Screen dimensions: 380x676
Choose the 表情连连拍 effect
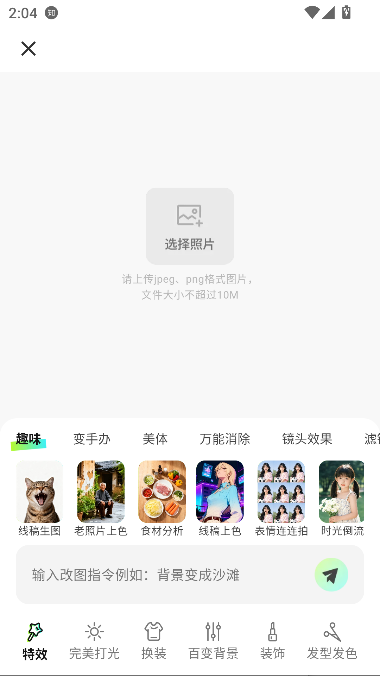click(x=281, y=498)
